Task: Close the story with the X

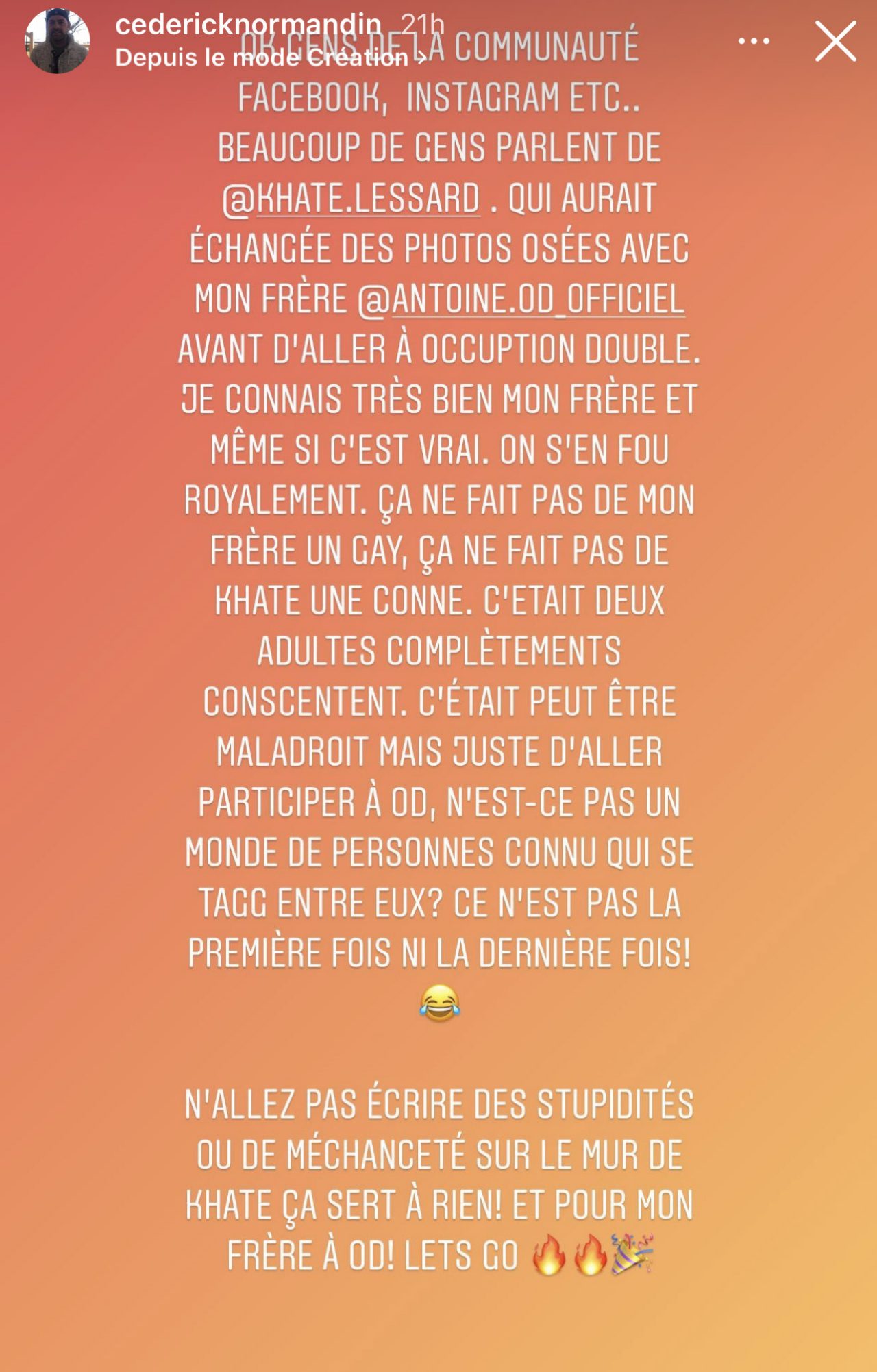Action: coord(835,41)
